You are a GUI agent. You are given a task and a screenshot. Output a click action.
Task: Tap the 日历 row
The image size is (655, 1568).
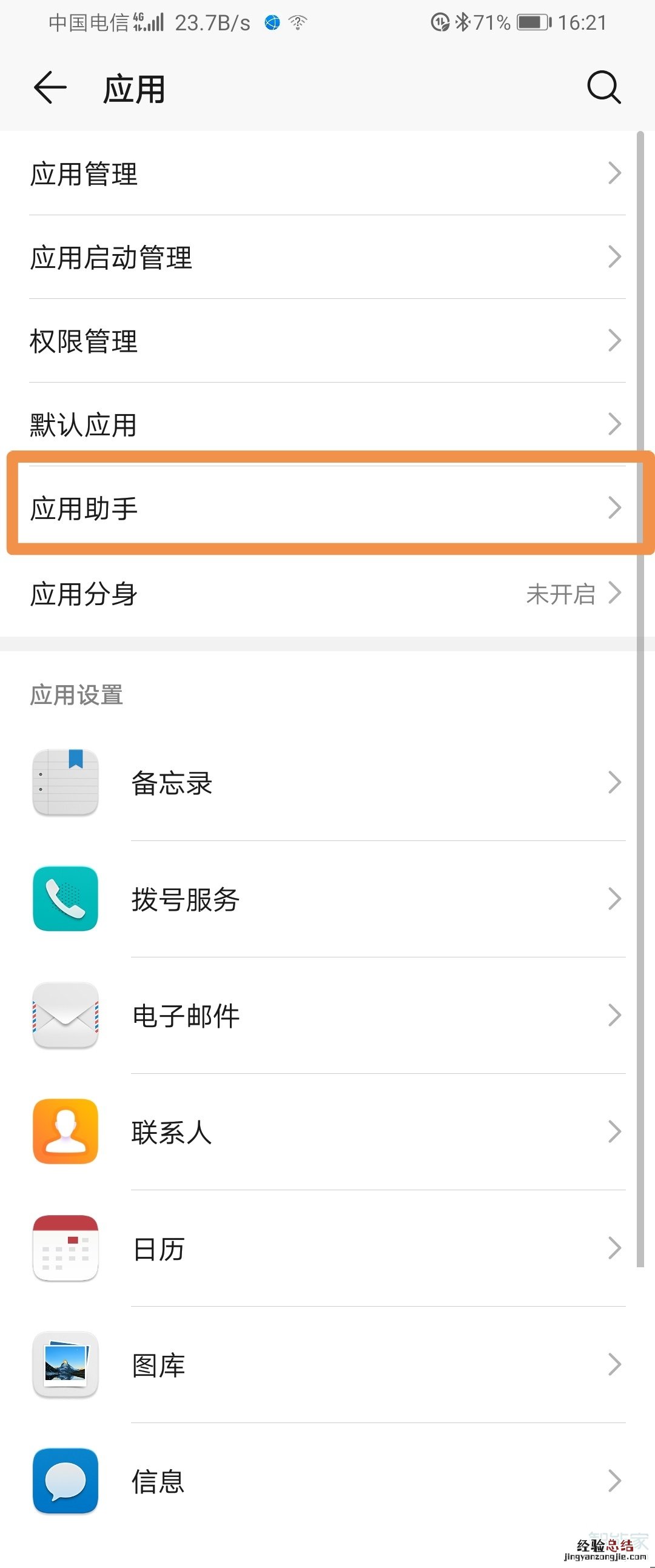[x=327, y=1248]
